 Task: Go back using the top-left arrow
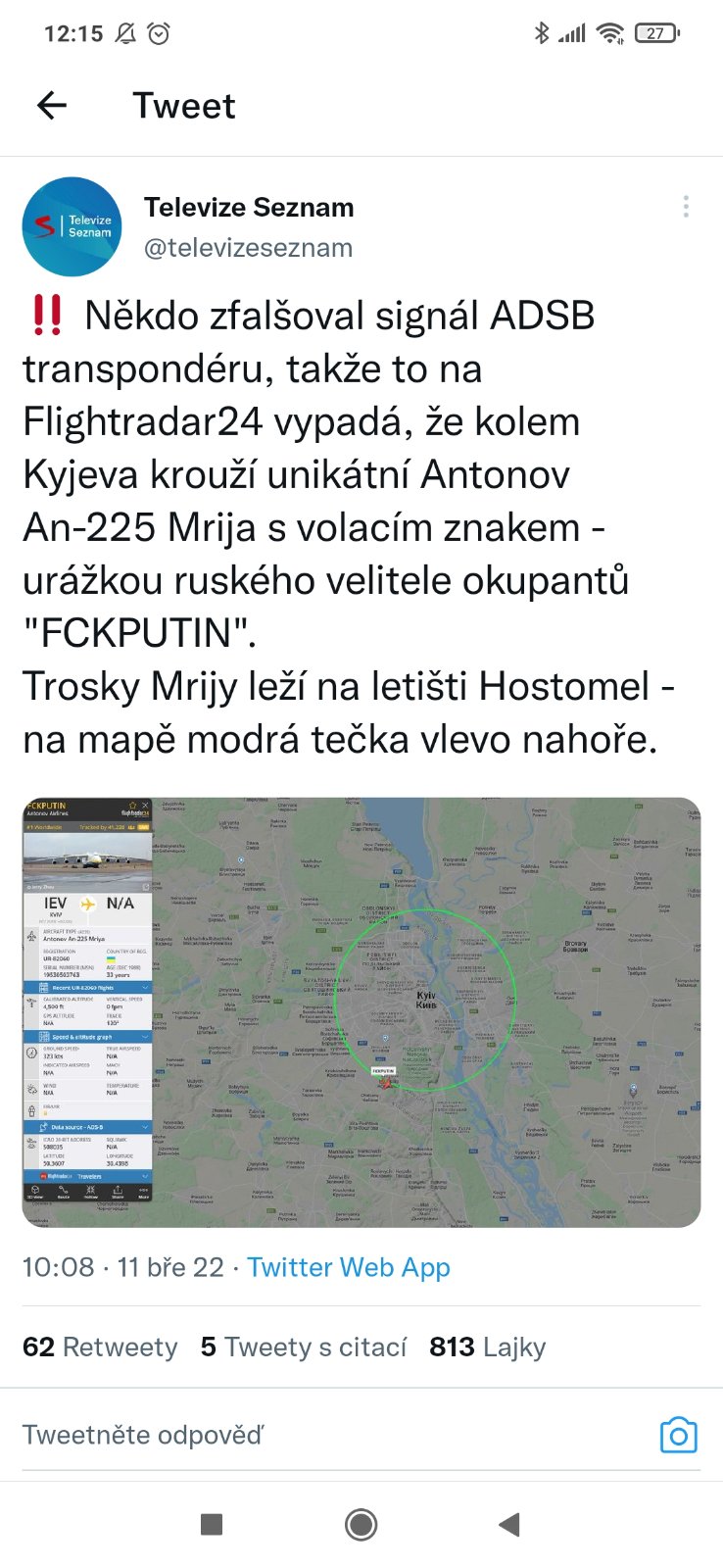[x=52, y=105]
